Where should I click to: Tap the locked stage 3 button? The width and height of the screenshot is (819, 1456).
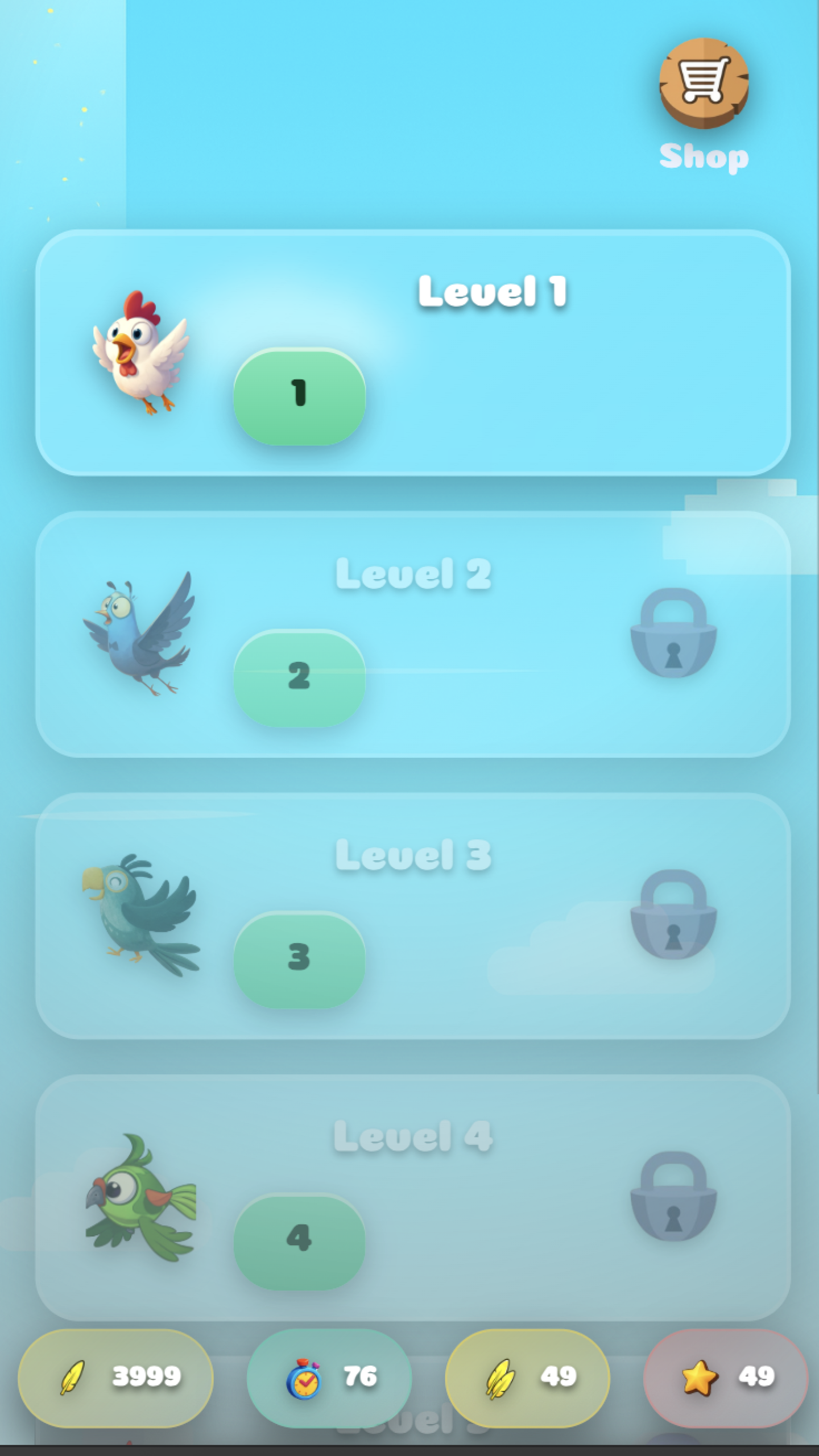click(299, 959)
